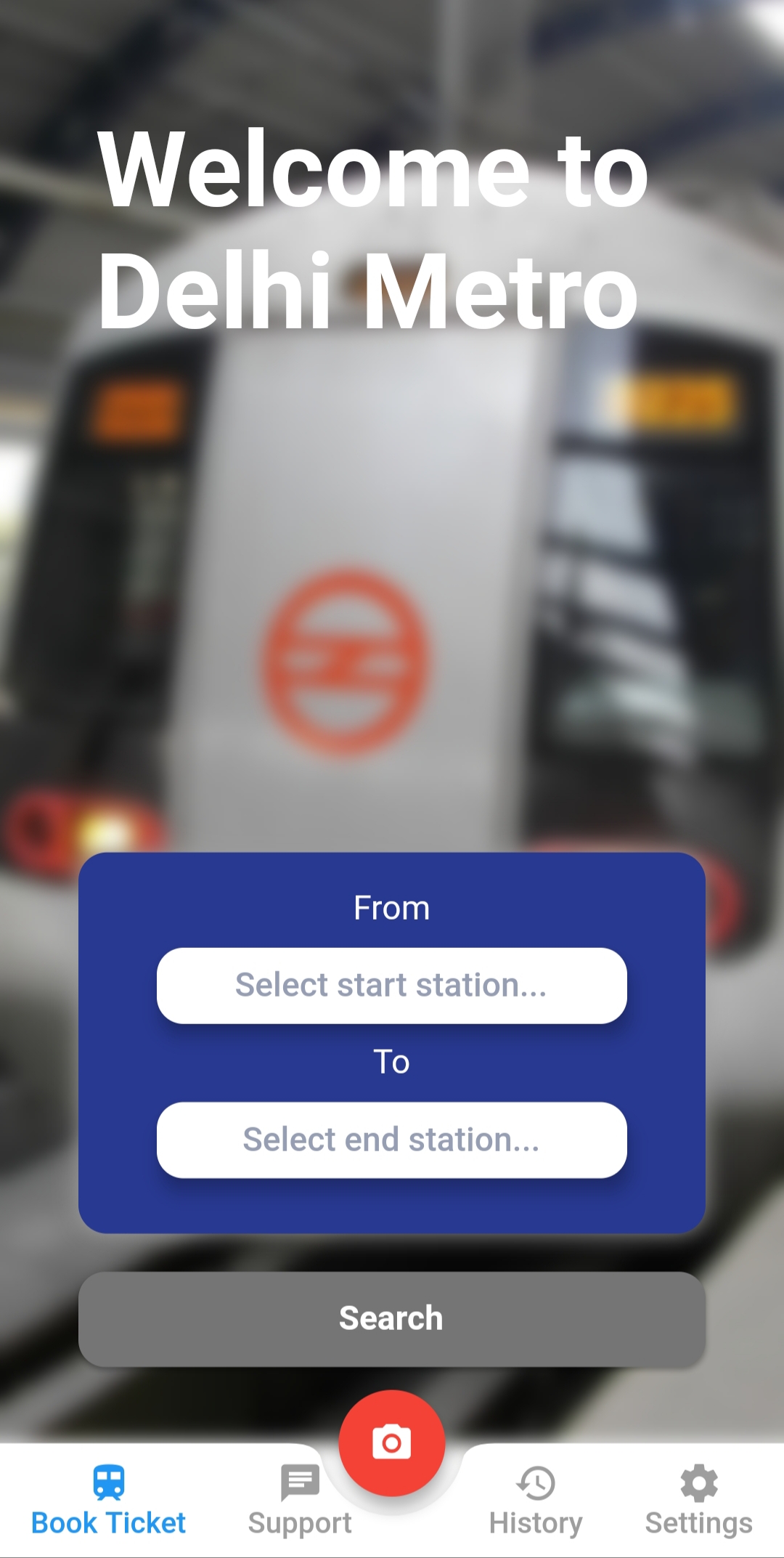This screenshot has height=1558, width=784.
Task: Open the end station selector
Action: click(391, 1139)
